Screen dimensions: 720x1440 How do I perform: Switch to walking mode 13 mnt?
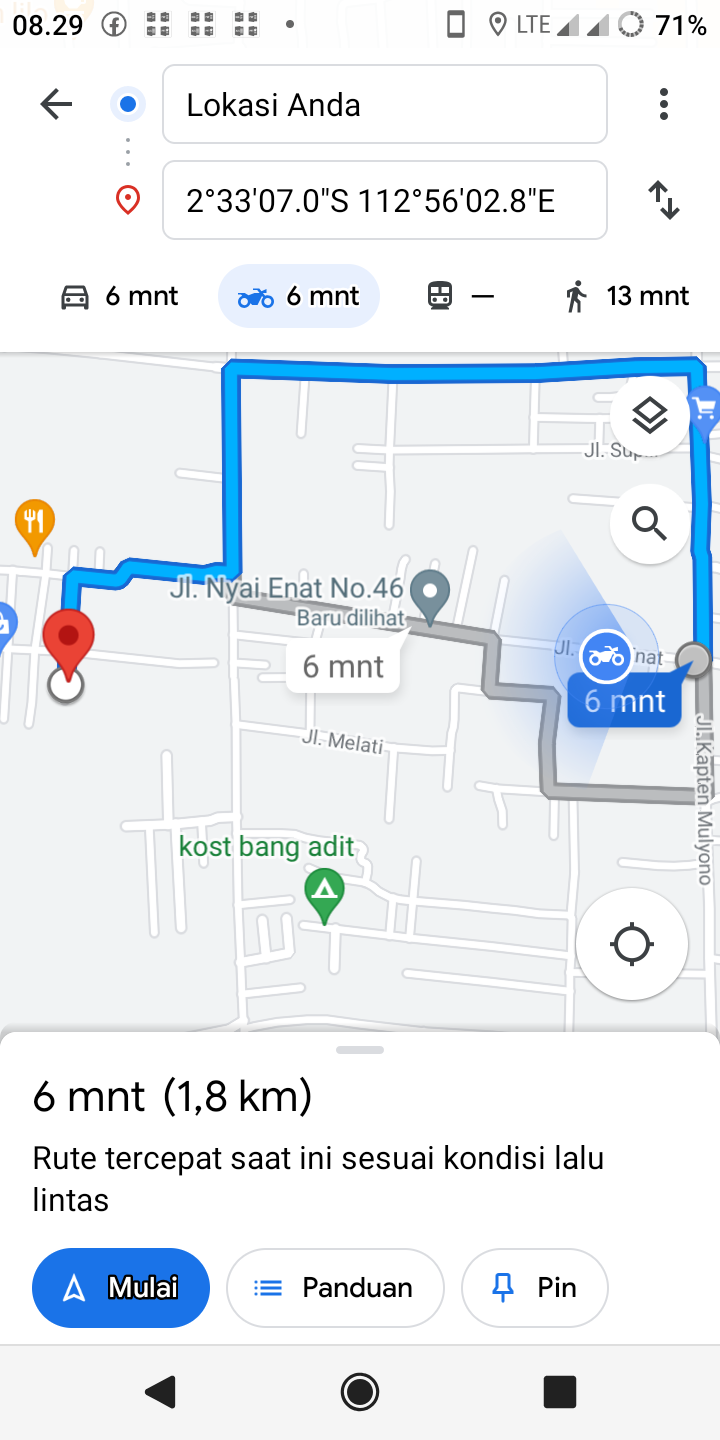627,296
